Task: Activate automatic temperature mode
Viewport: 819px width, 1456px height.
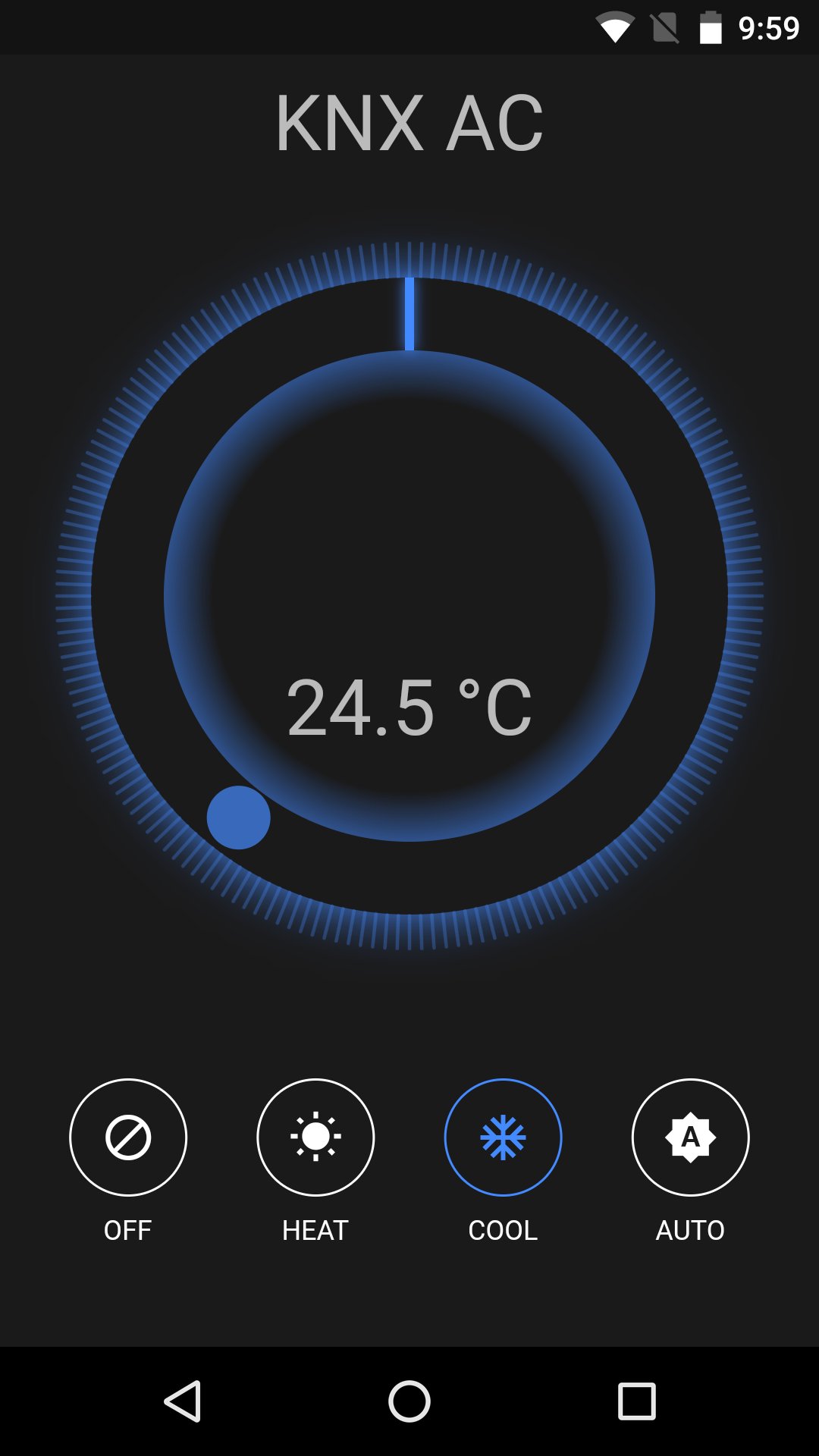Action: tap(690, 1137)
